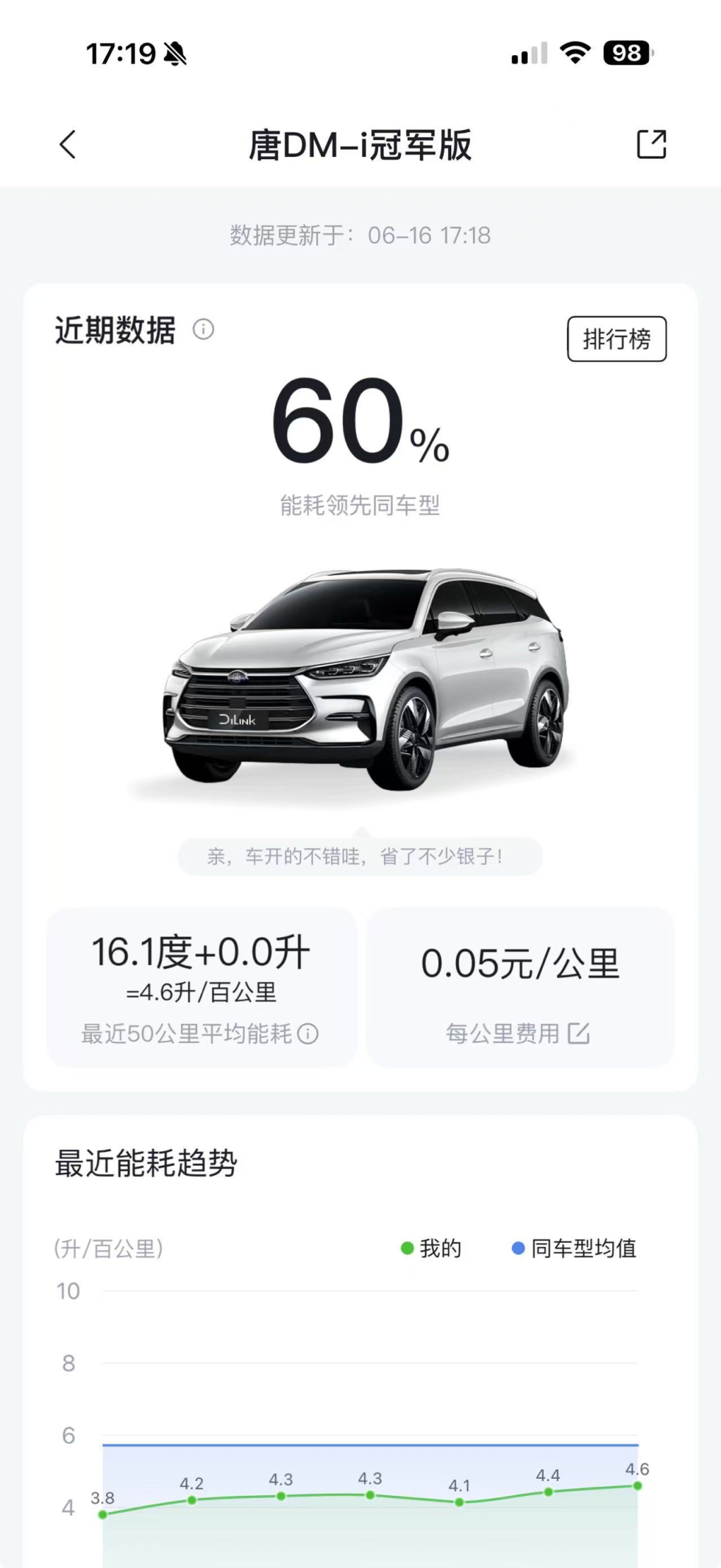The width and height of the screenshot is (721, 1568).
Task: Tap the info icon next to 最近50公里平均能耗
Action: pyautogui.click(x=308, y=1034)
